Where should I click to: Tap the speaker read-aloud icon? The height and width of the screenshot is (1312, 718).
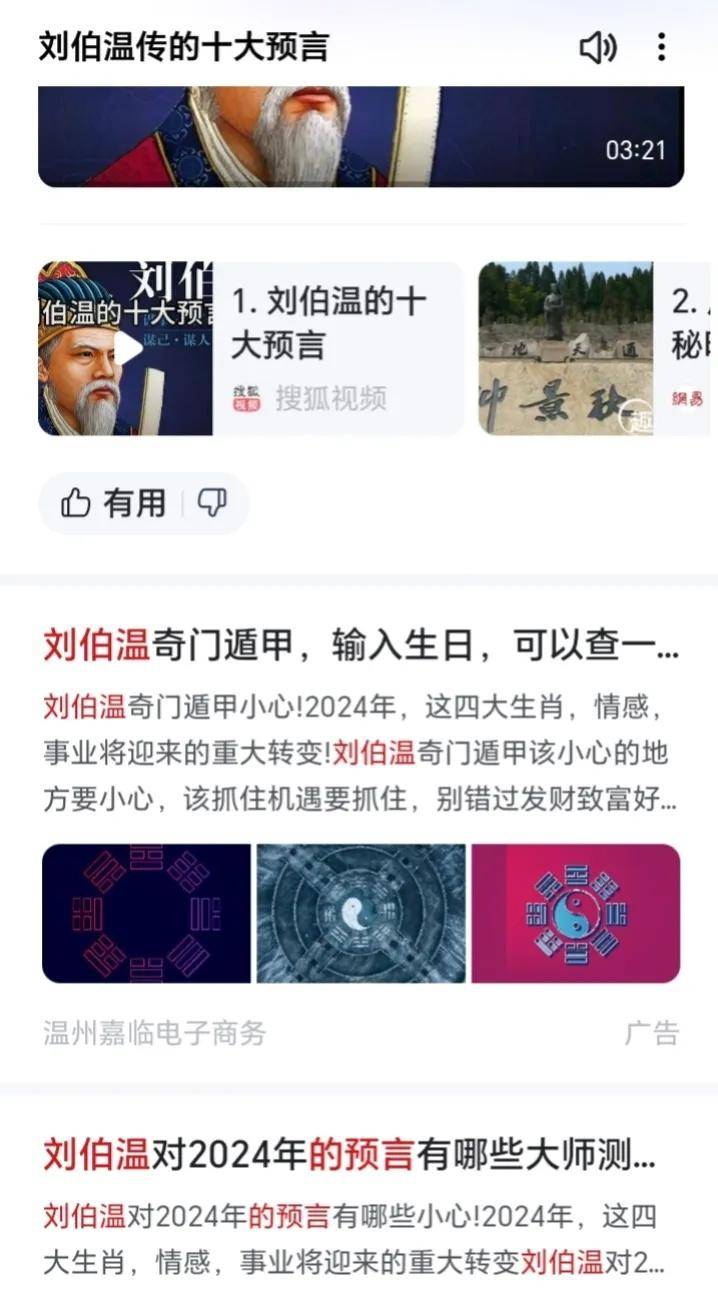pyautogui.click(x=597, y=47)
